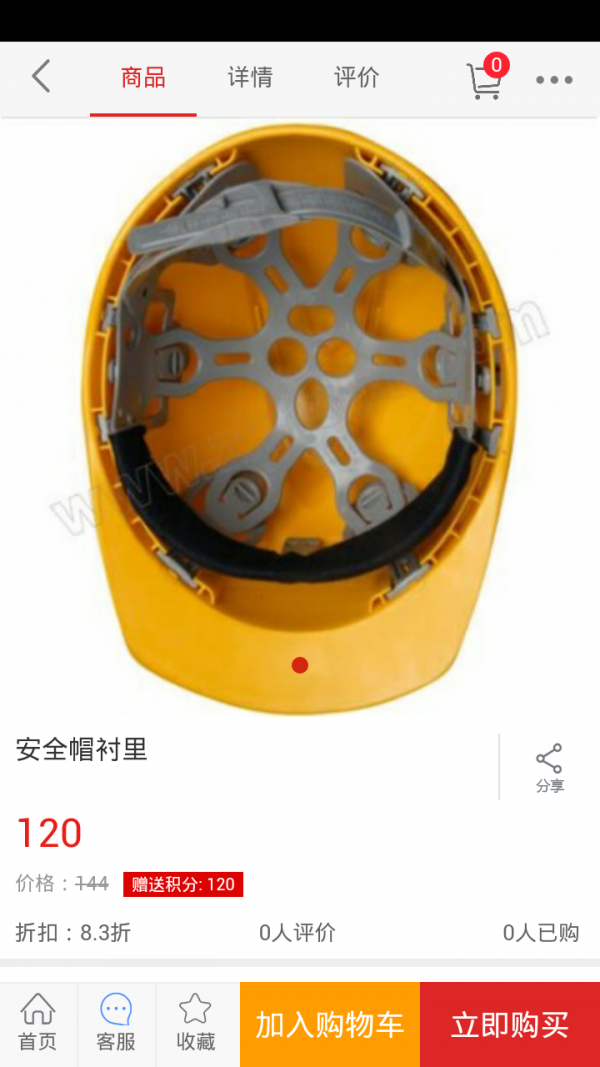Contact 客服 customer service
Viewport: 600px width, 1067px height.
[x=116, y=1024]
